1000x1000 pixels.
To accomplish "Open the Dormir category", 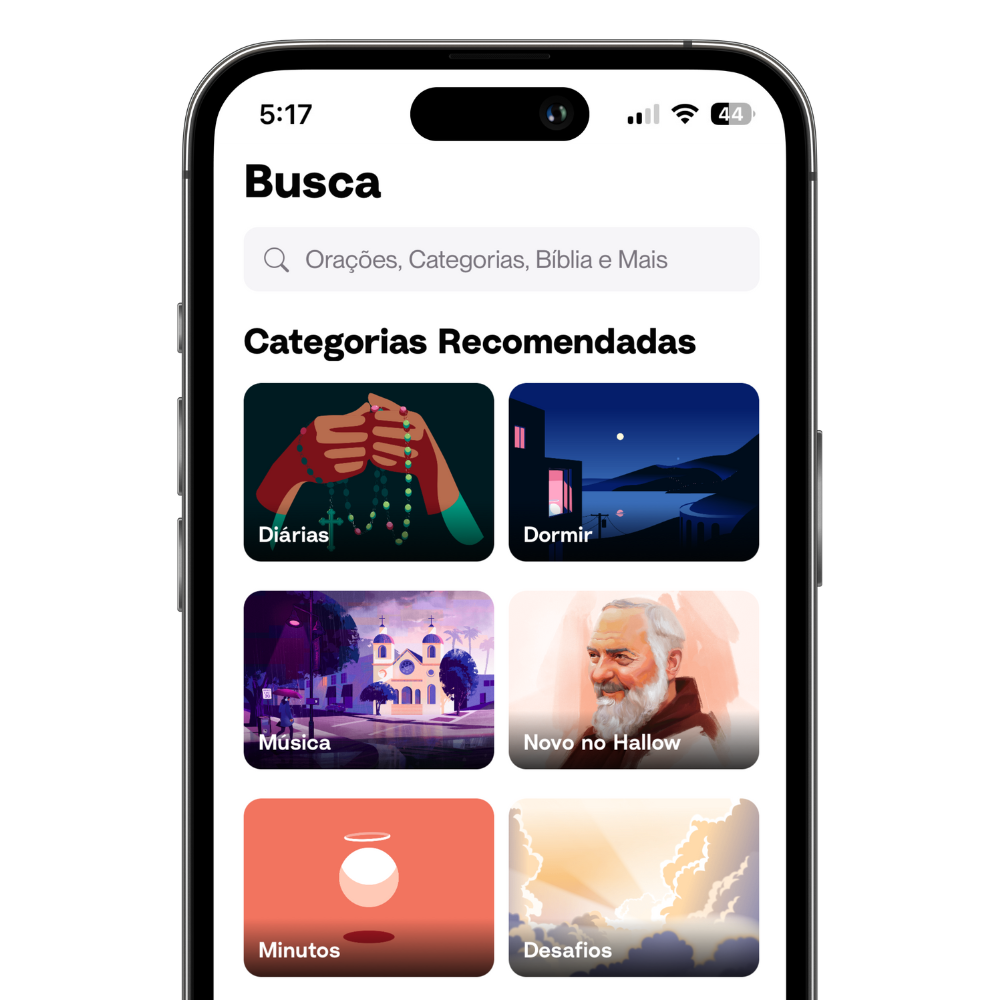I will coord(633,472).
